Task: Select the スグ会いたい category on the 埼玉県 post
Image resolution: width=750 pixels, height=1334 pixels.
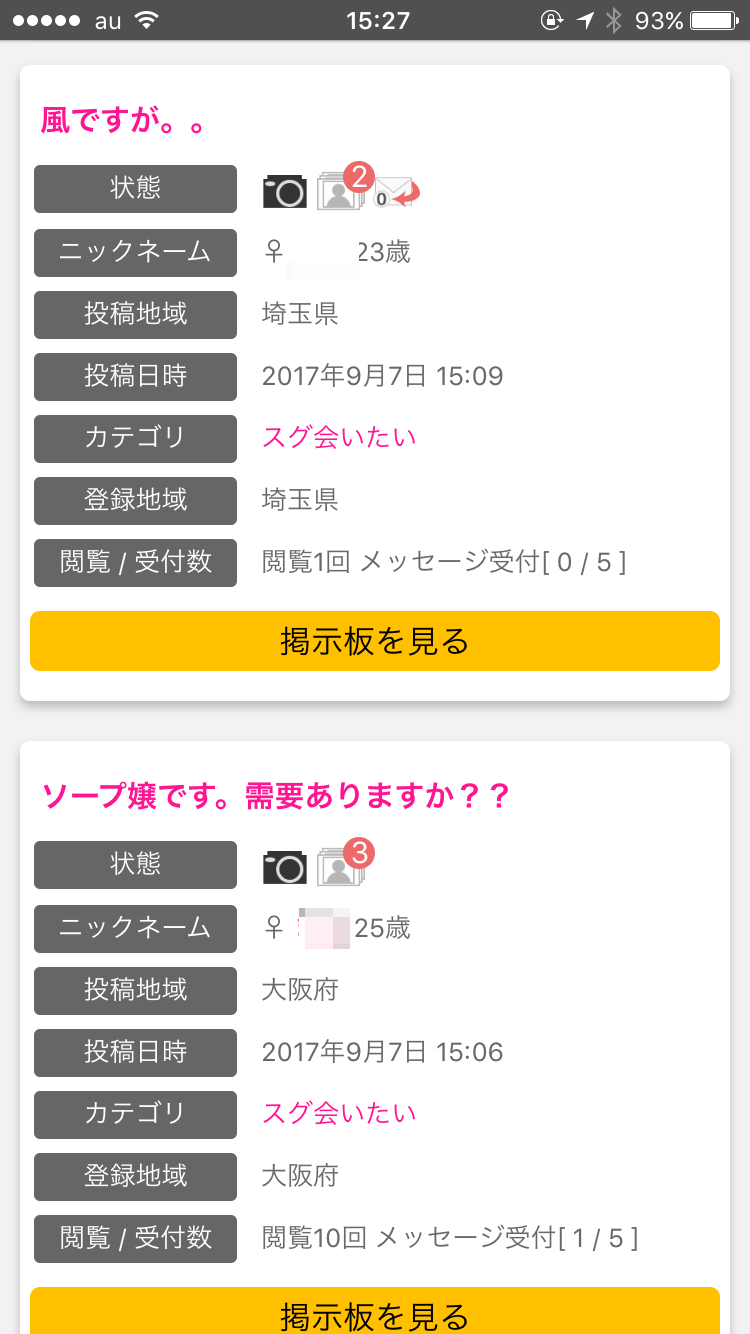Action: 339,437
